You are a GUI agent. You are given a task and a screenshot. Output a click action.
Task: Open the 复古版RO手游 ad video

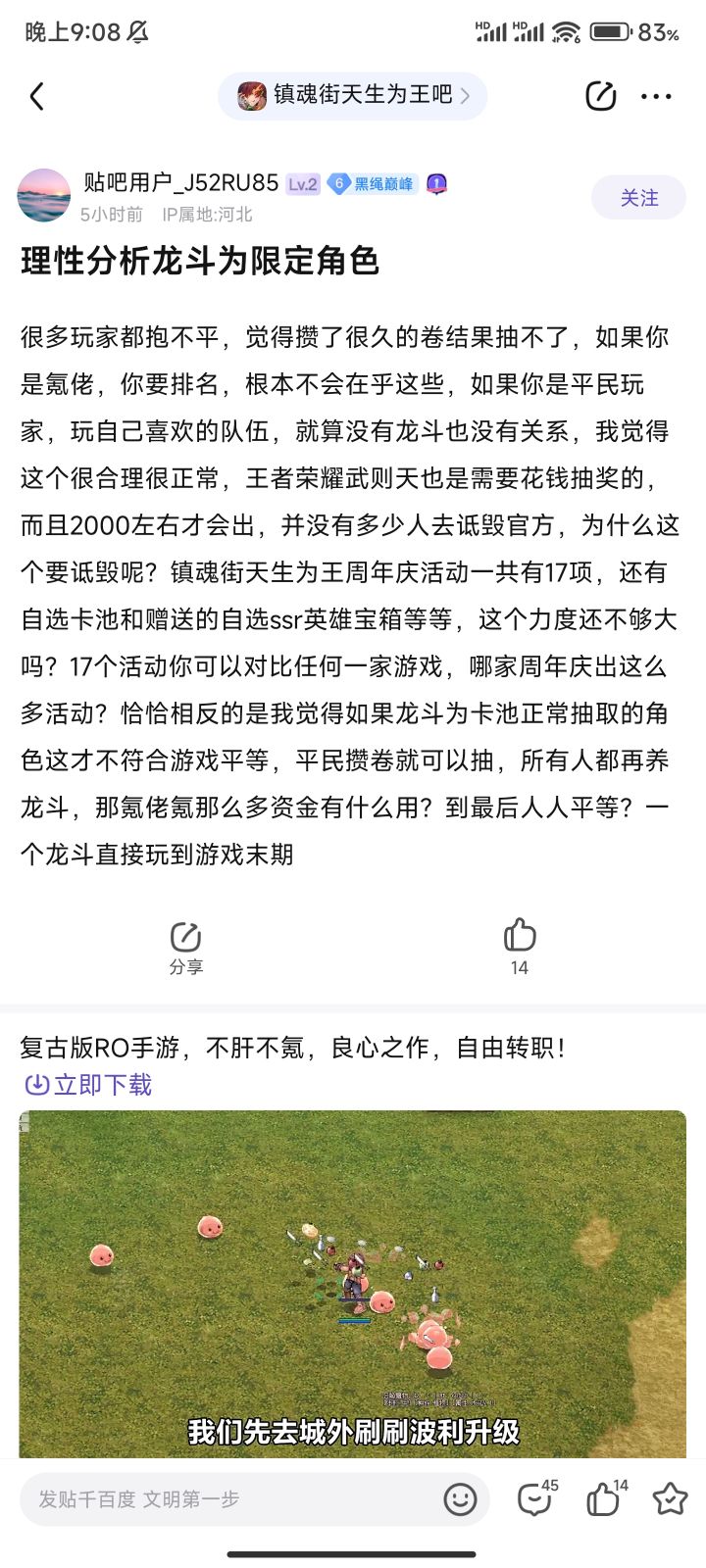353,1284
